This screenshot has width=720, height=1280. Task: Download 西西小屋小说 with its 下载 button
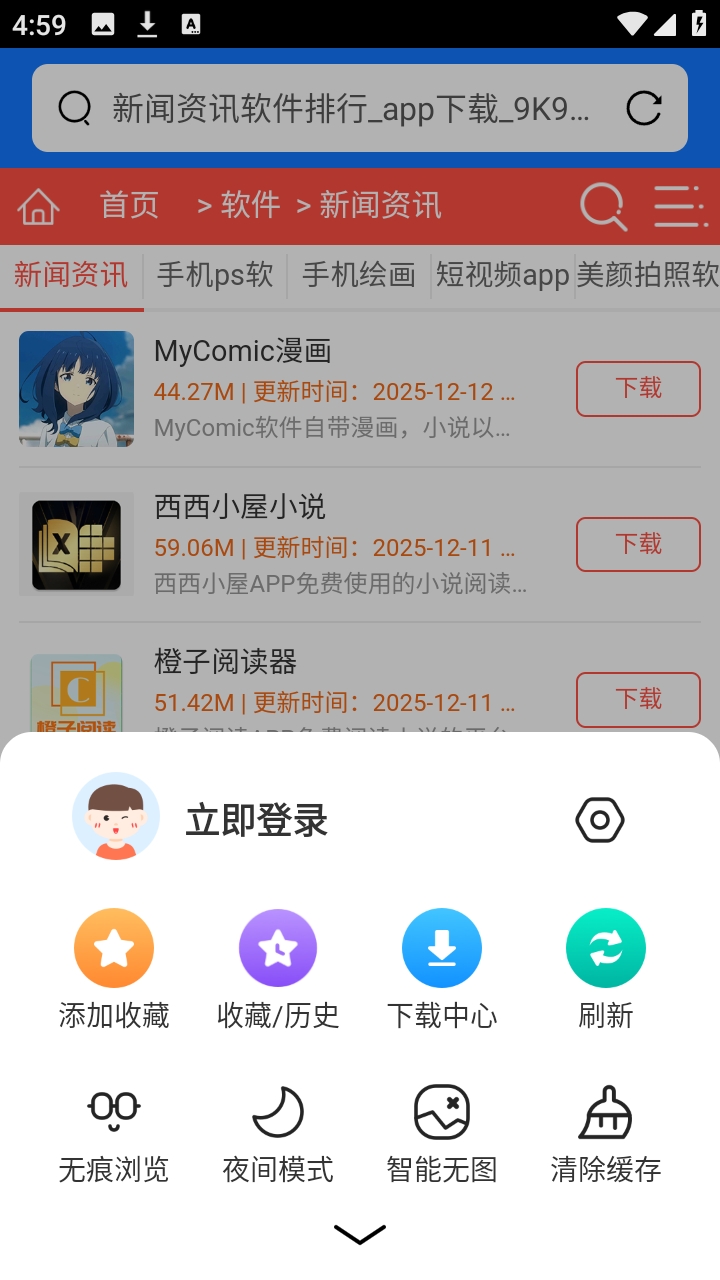click(x=638, y=544)
